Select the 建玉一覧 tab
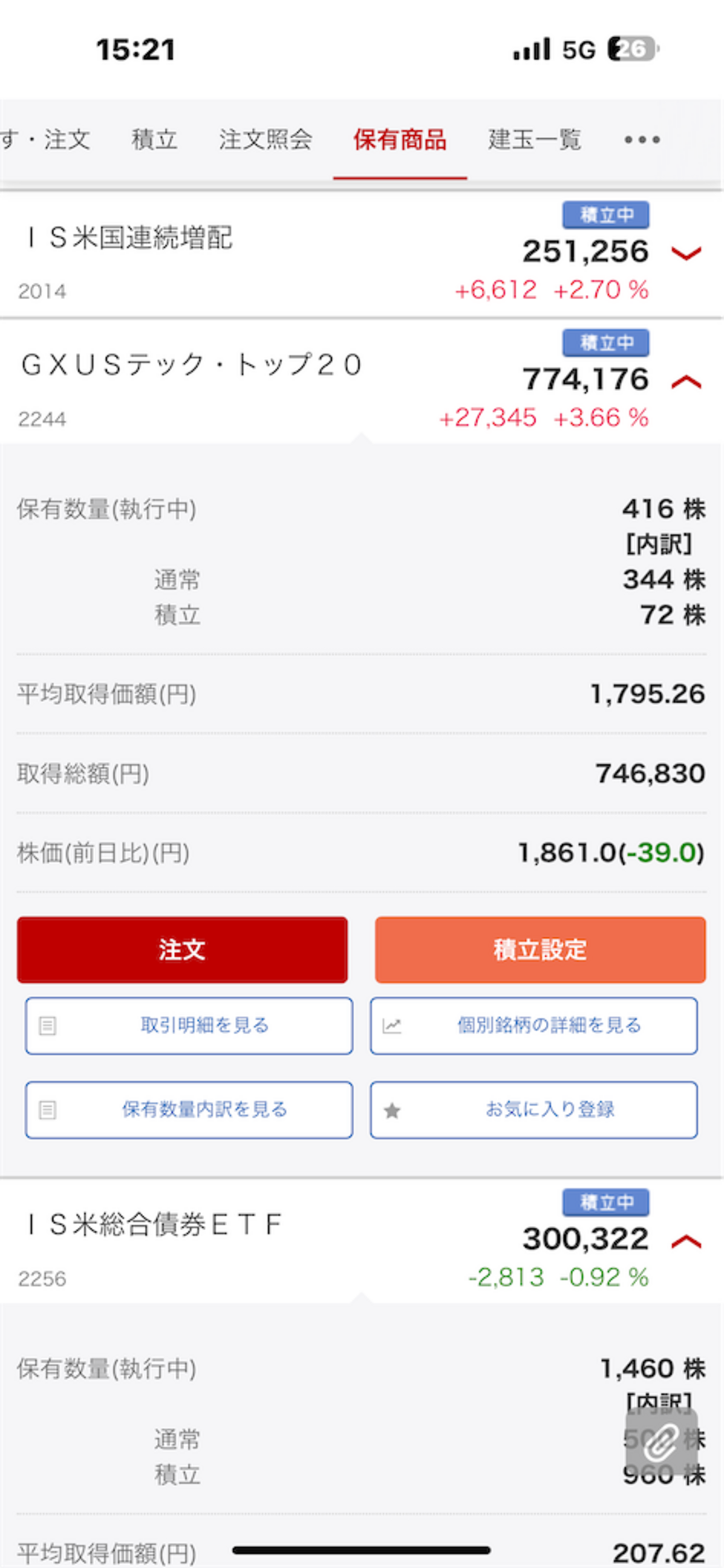The width and height of the screenshot is (724, 1568). coord(534,140)
